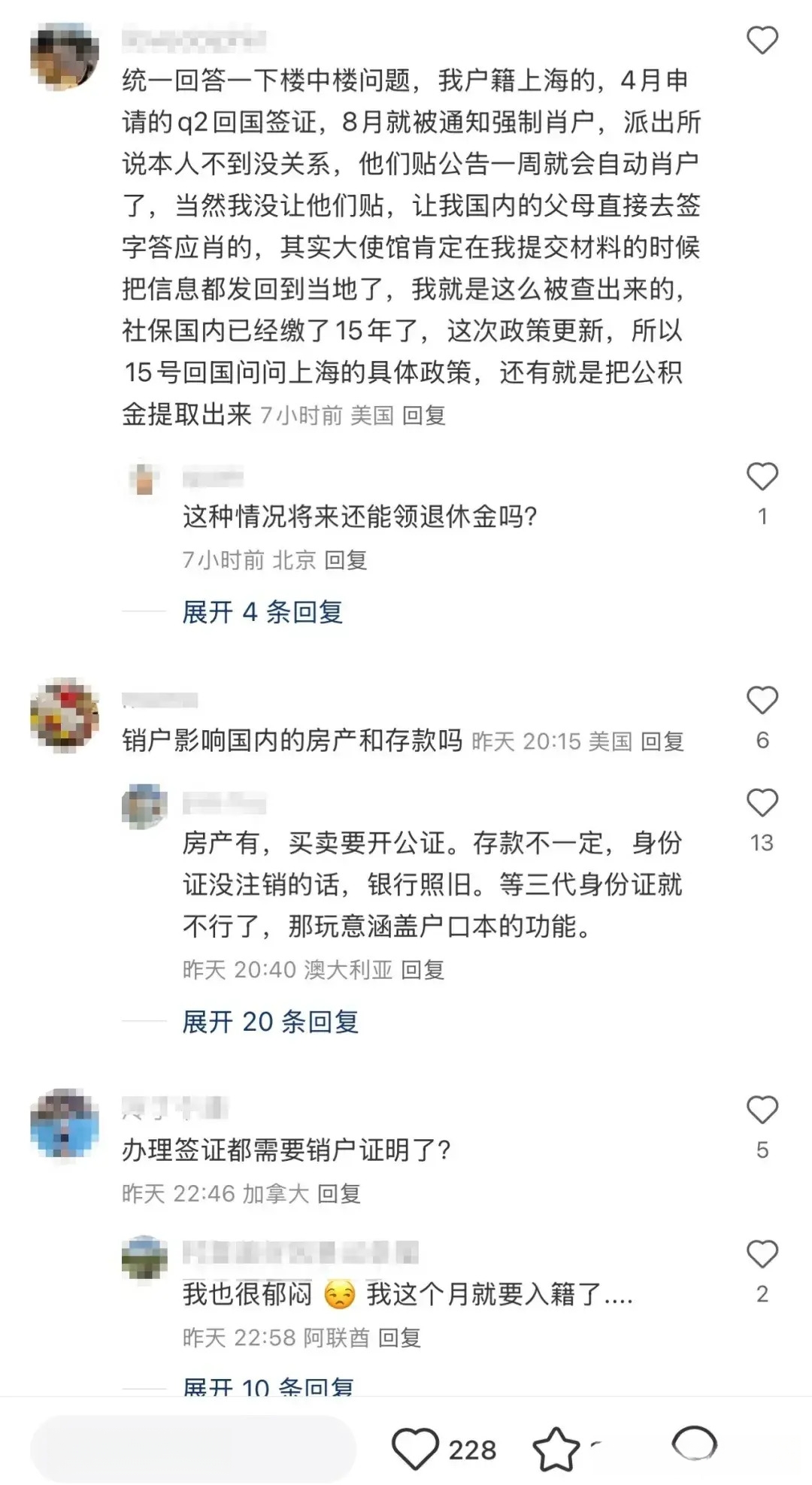
Task: Reply to the Canada comment at 22:46
Action: (x=338, y=1193)
